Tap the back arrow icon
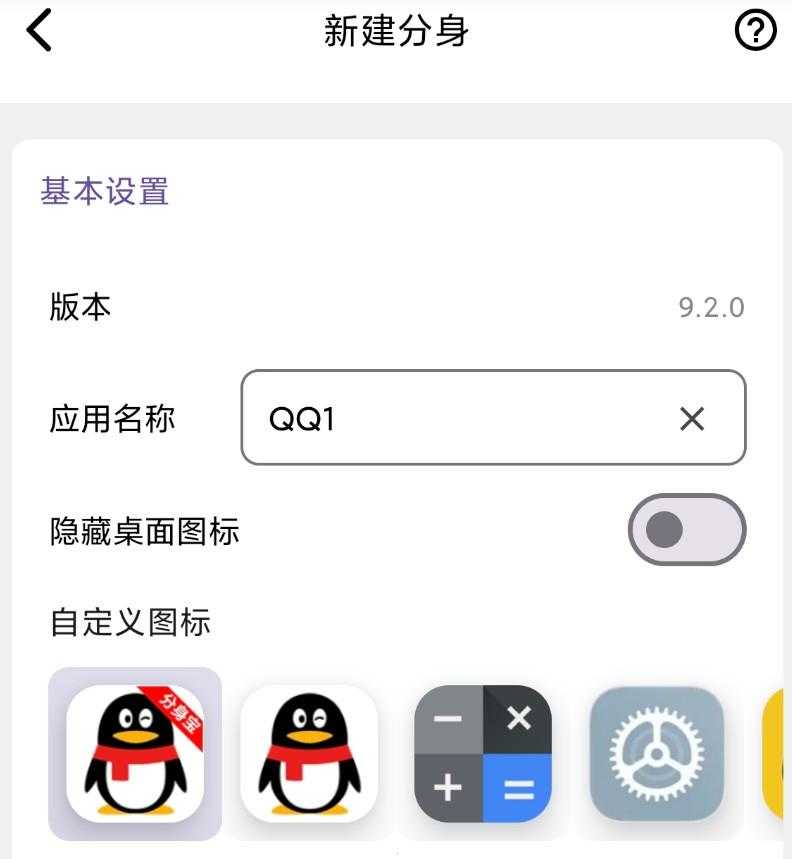 coord(38,30)
